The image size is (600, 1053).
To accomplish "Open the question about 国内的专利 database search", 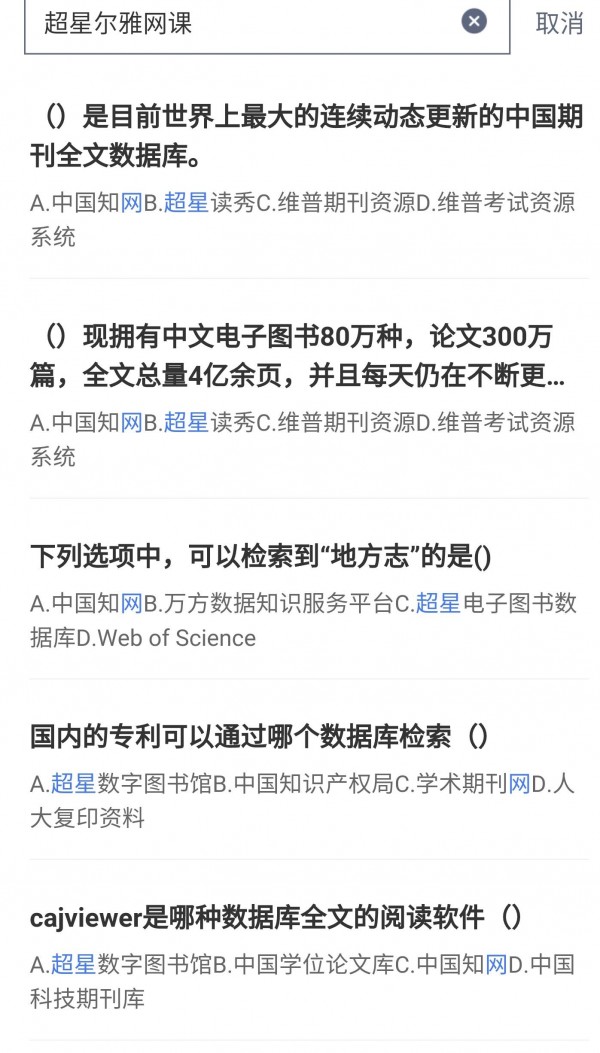I will (x=260, y=737).
